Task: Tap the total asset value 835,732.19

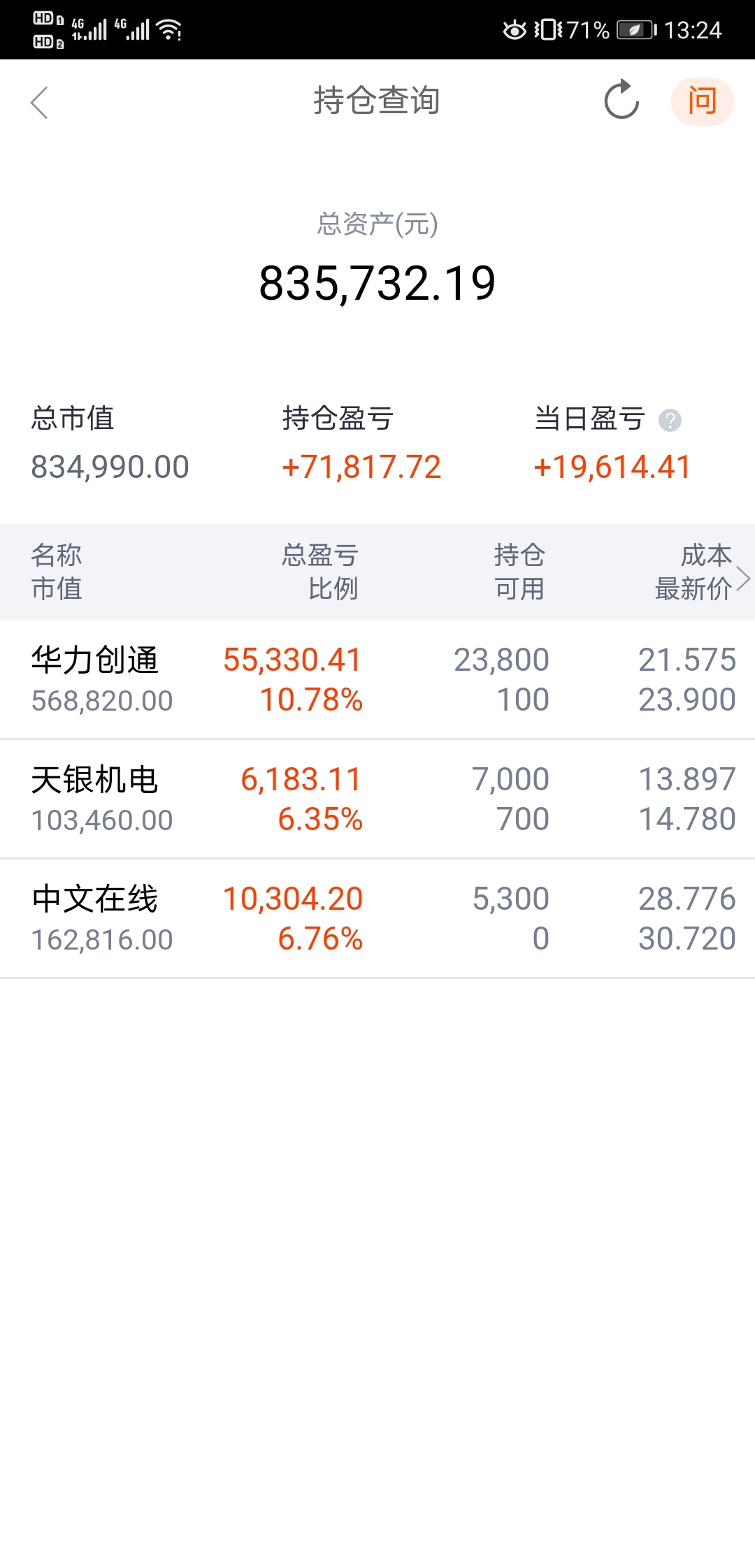Action: 377,284
